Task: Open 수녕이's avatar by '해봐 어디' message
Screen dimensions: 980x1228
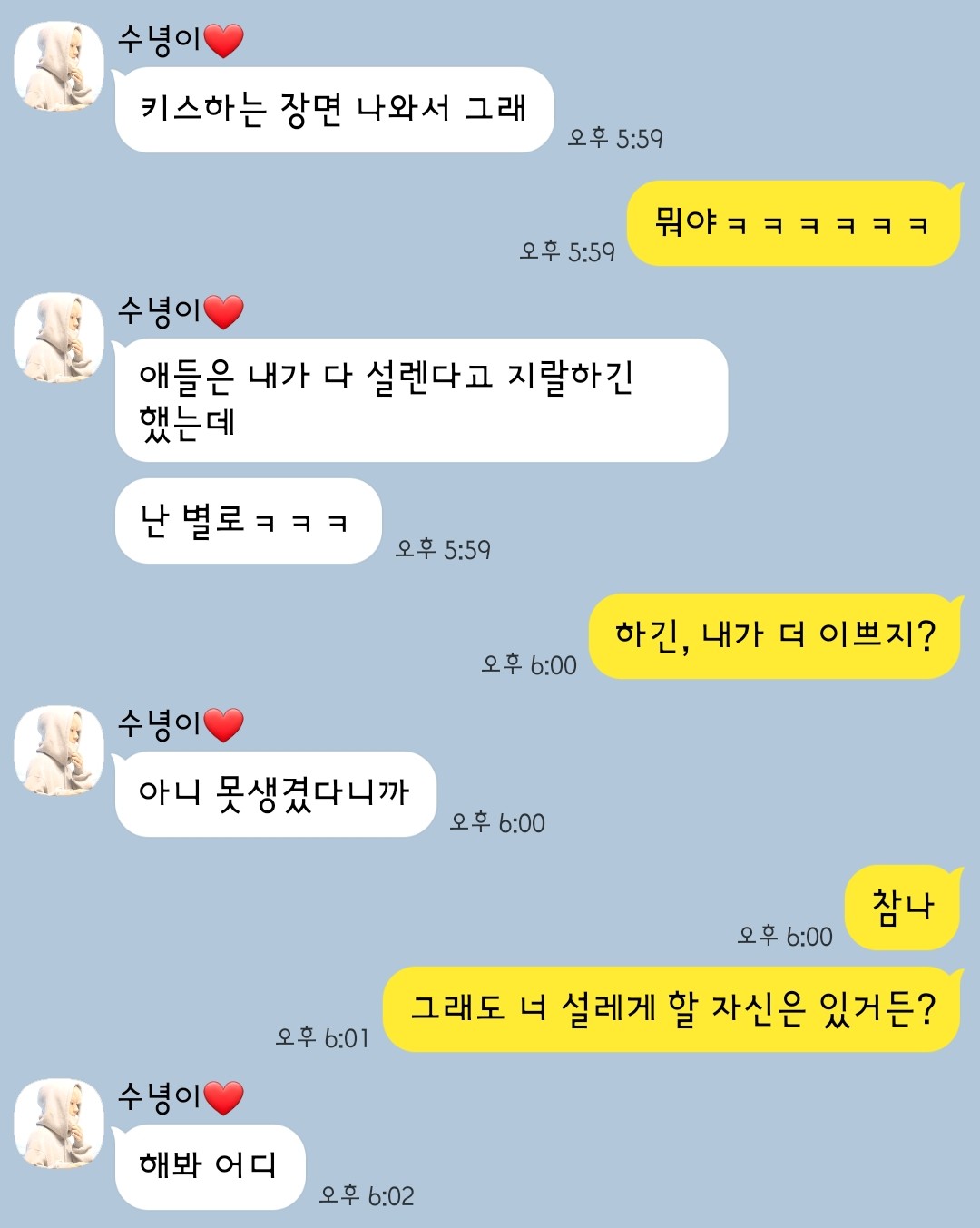Action: pyautogui.click(x=59, y=1124)
